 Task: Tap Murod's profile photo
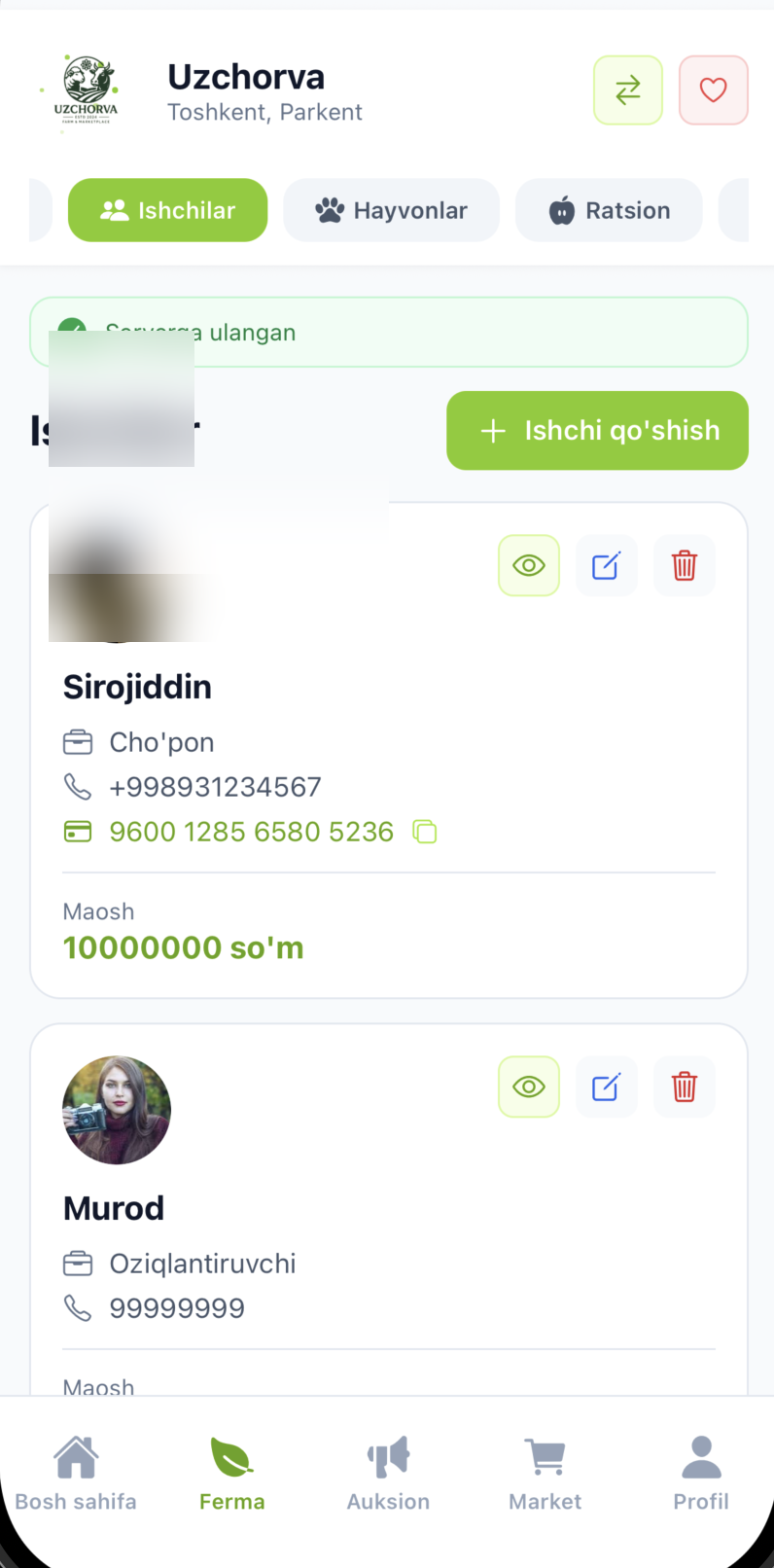tap(117, 1110)
